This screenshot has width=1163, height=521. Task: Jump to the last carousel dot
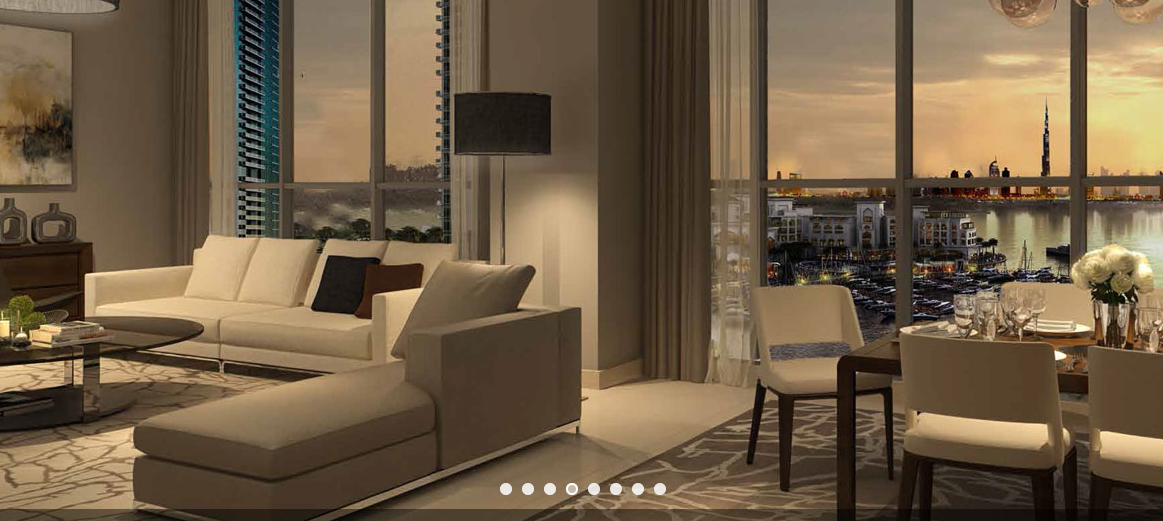(x=660, y=489)
